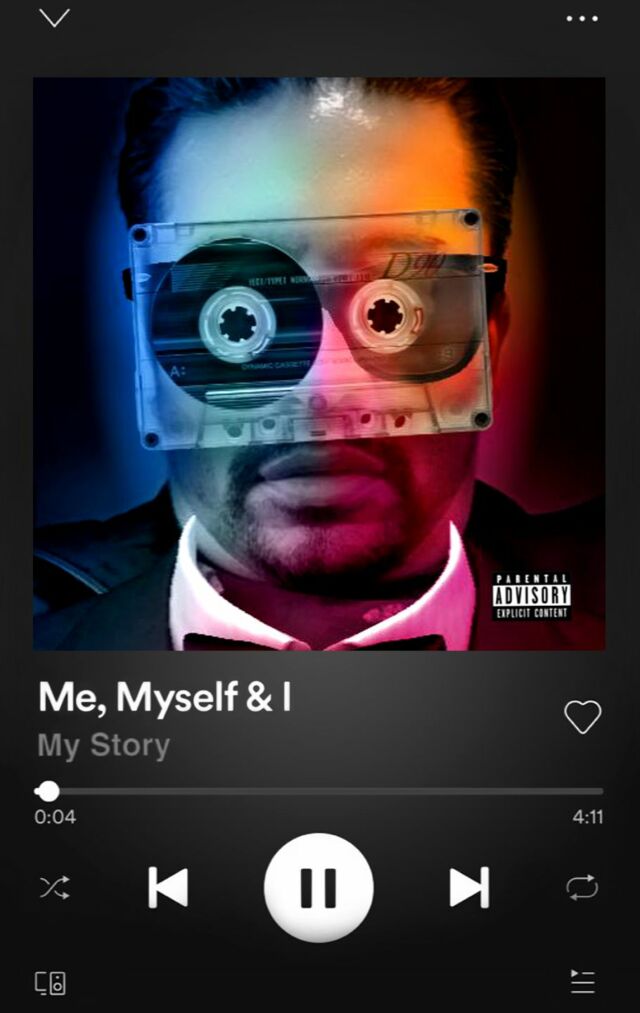Skip to the next track
640x1013 pixels.
[469, 887]
